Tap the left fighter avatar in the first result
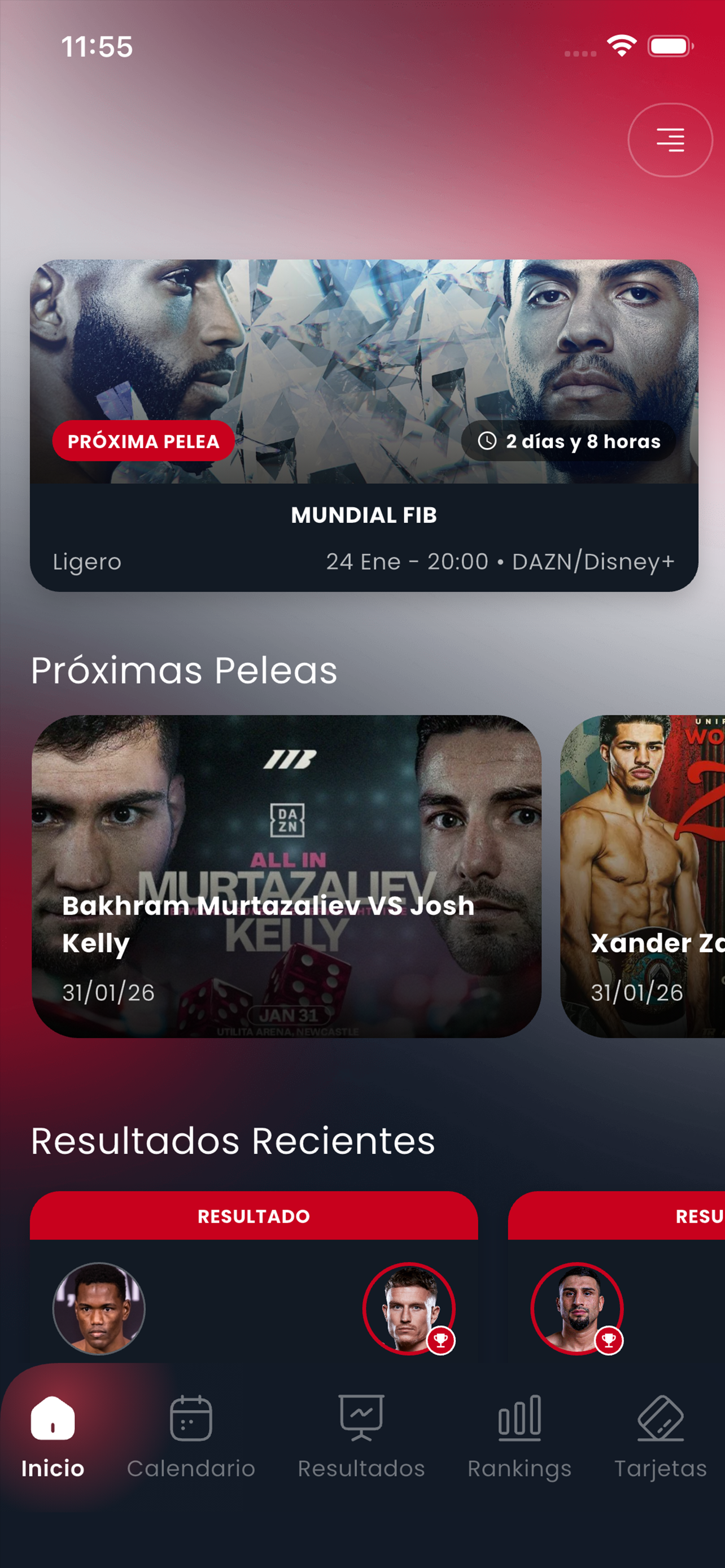This screenshot has height=1568, width=725. (x=99, y=1310)
